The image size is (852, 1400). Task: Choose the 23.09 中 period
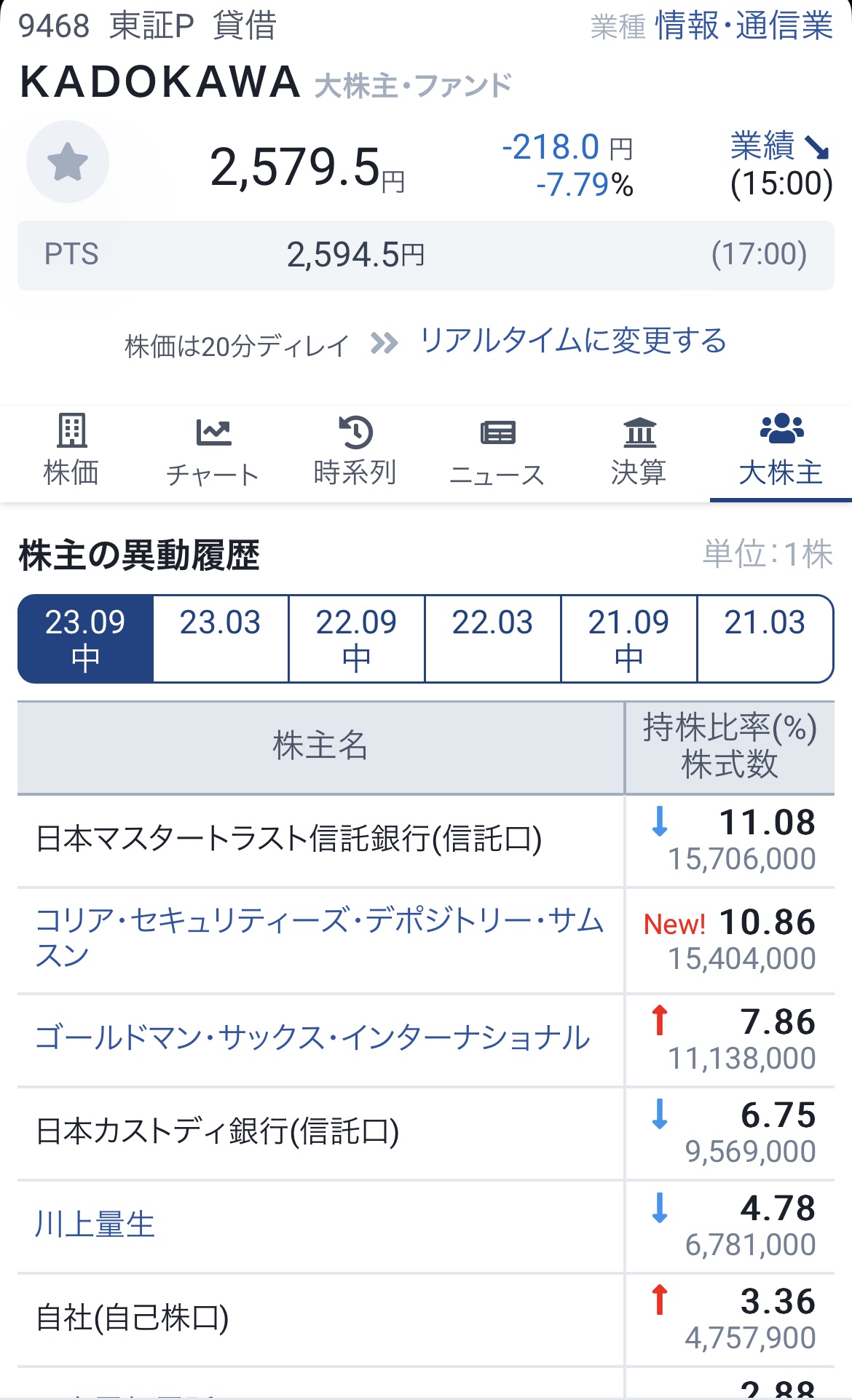pos(85,639)
